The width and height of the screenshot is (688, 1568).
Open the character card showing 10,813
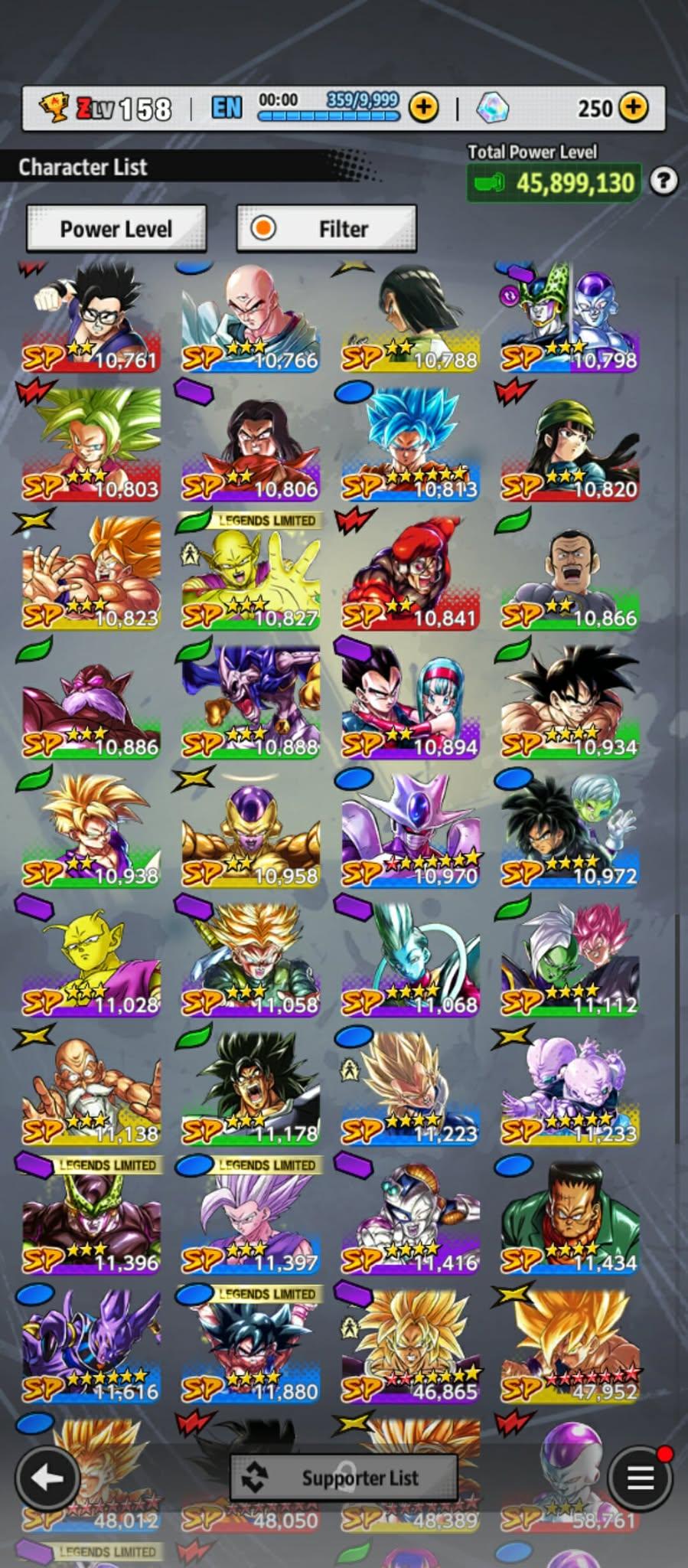410,446
